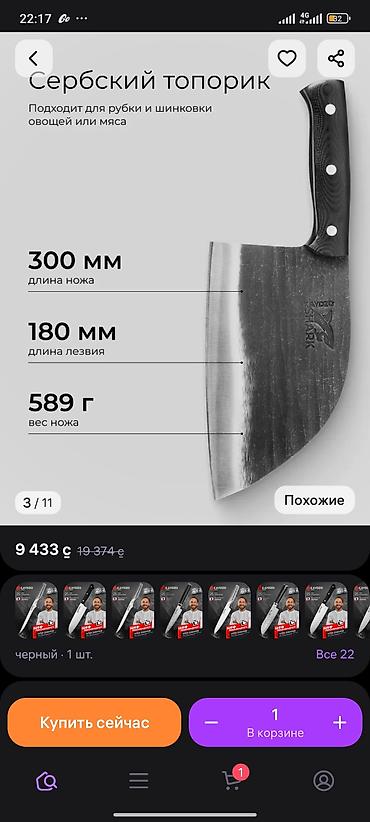The image size is (370, 822).
Task: Open similar items via Похожие
Action: pyautogui.click(x=314, y=500)
